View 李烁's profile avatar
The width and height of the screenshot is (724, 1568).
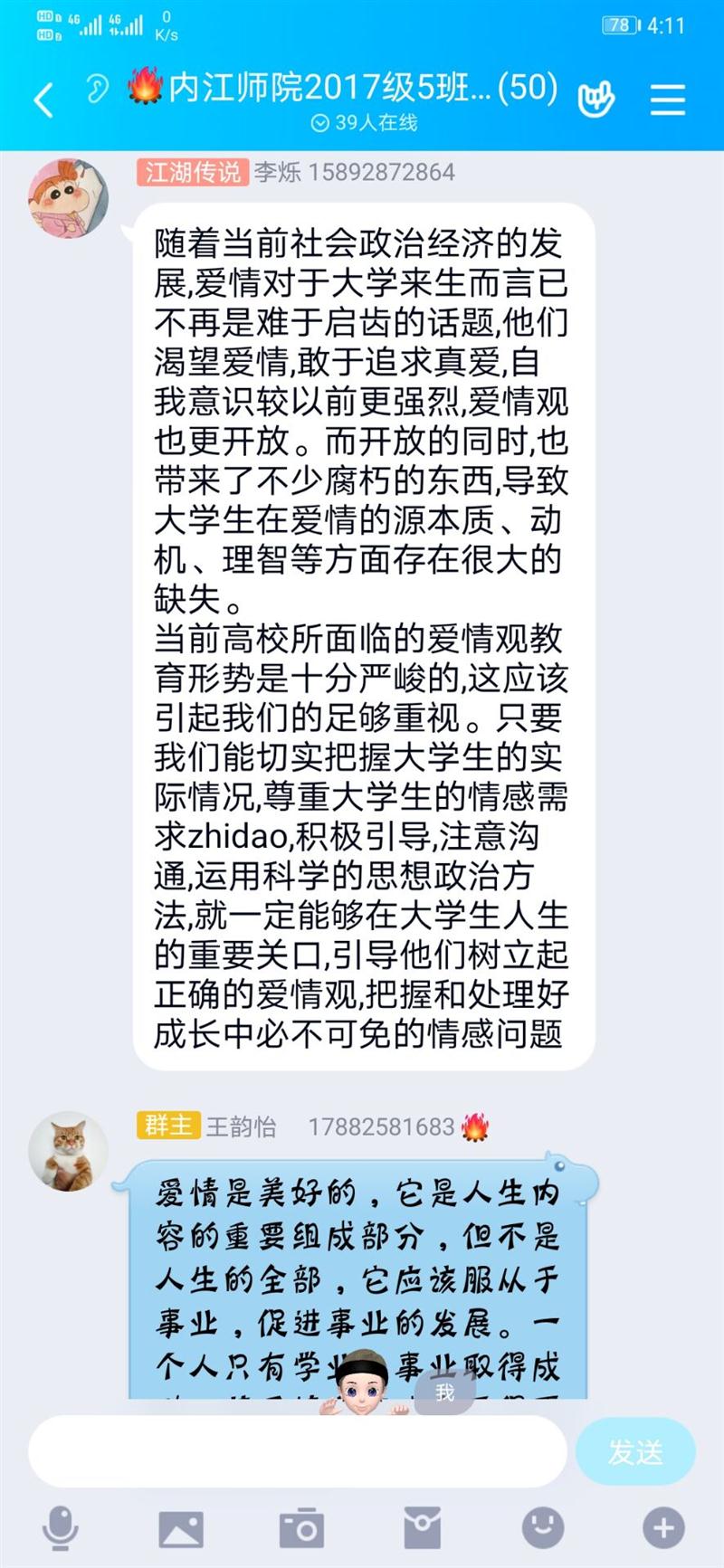tap(68, 199)
